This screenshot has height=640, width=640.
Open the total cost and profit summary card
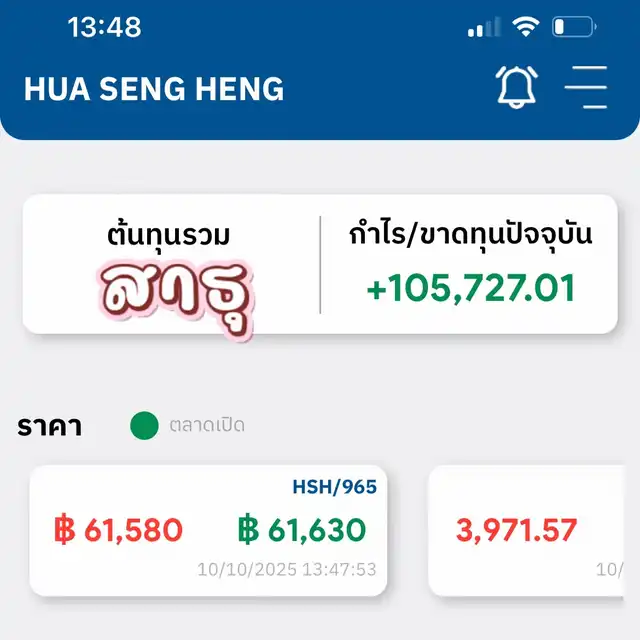coord(320,264)
